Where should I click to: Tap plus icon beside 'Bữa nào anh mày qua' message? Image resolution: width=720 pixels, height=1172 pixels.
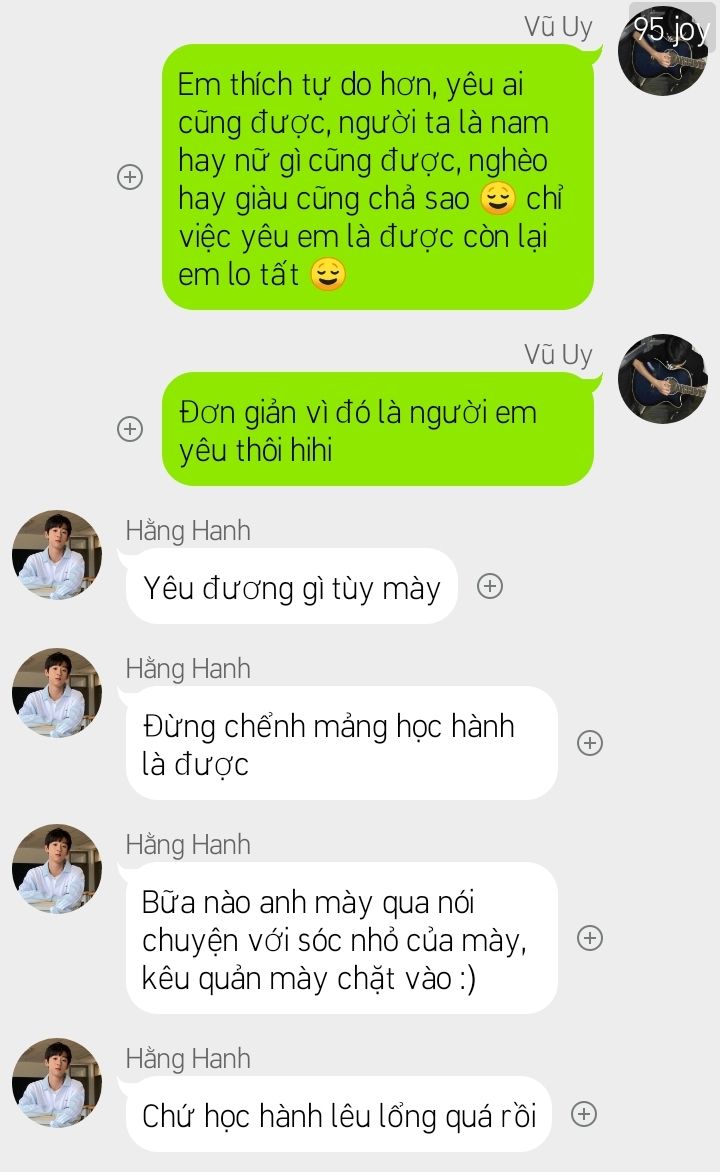[590, 938]
